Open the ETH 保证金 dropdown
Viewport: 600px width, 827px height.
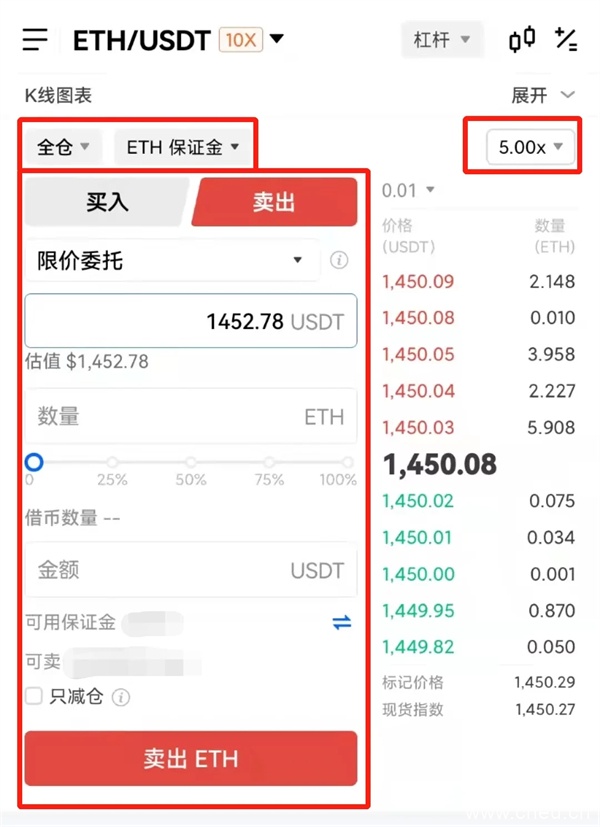[182, 147]
